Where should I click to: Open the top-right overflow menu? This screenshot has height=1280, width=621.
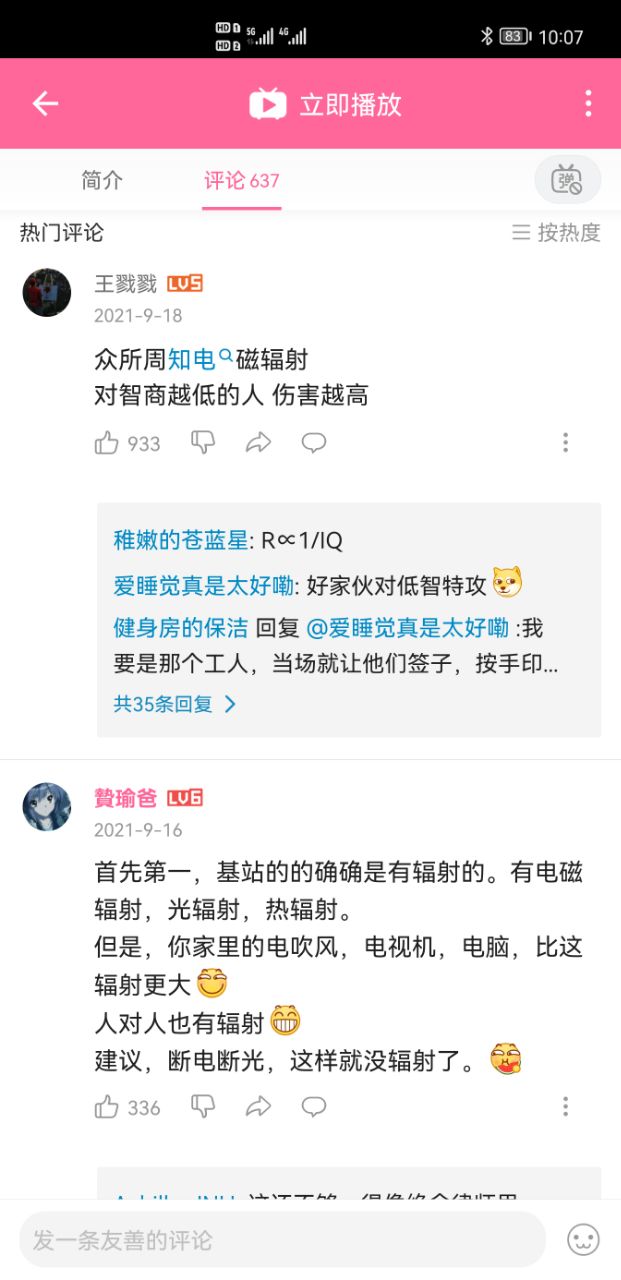coord(588,103)
